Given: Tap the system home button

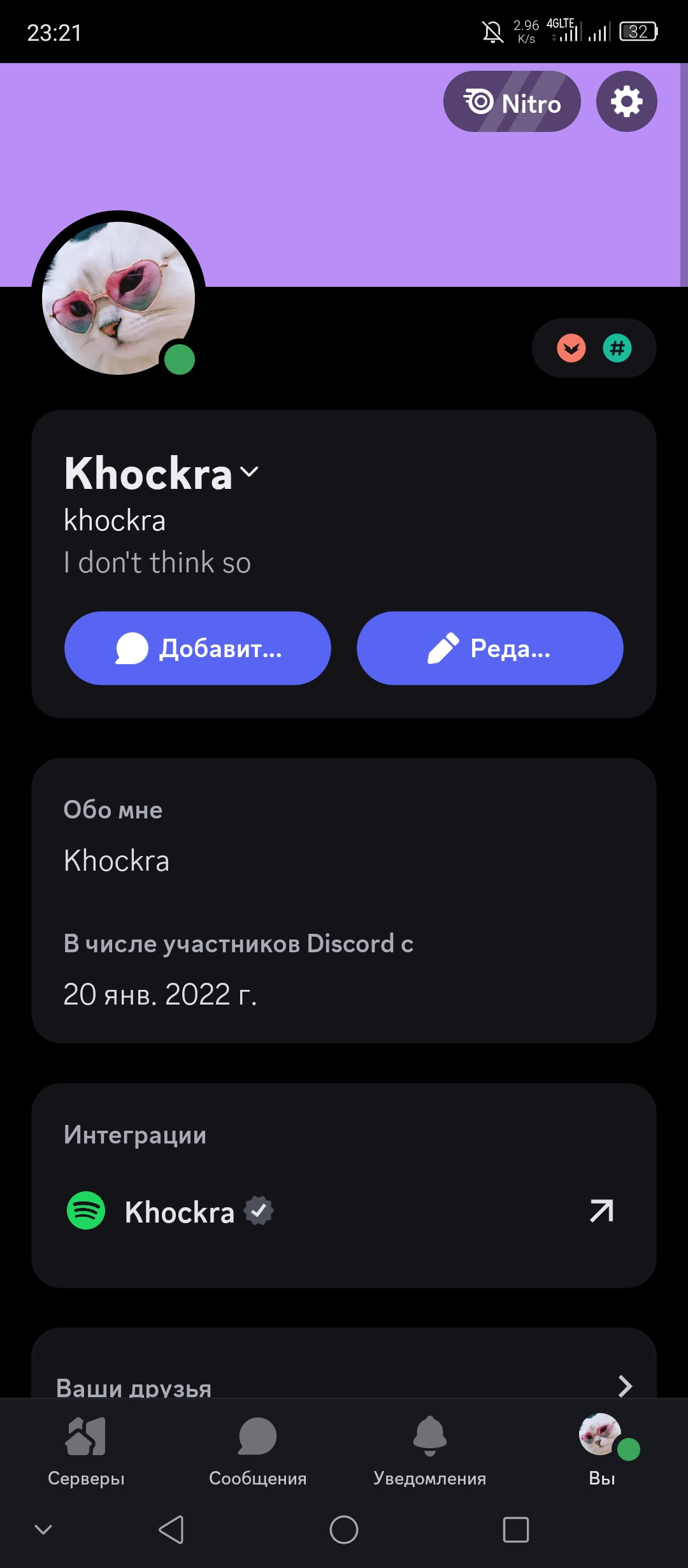Looking at the screenshot, I should pyautogui.click(x=344, y=1530).
